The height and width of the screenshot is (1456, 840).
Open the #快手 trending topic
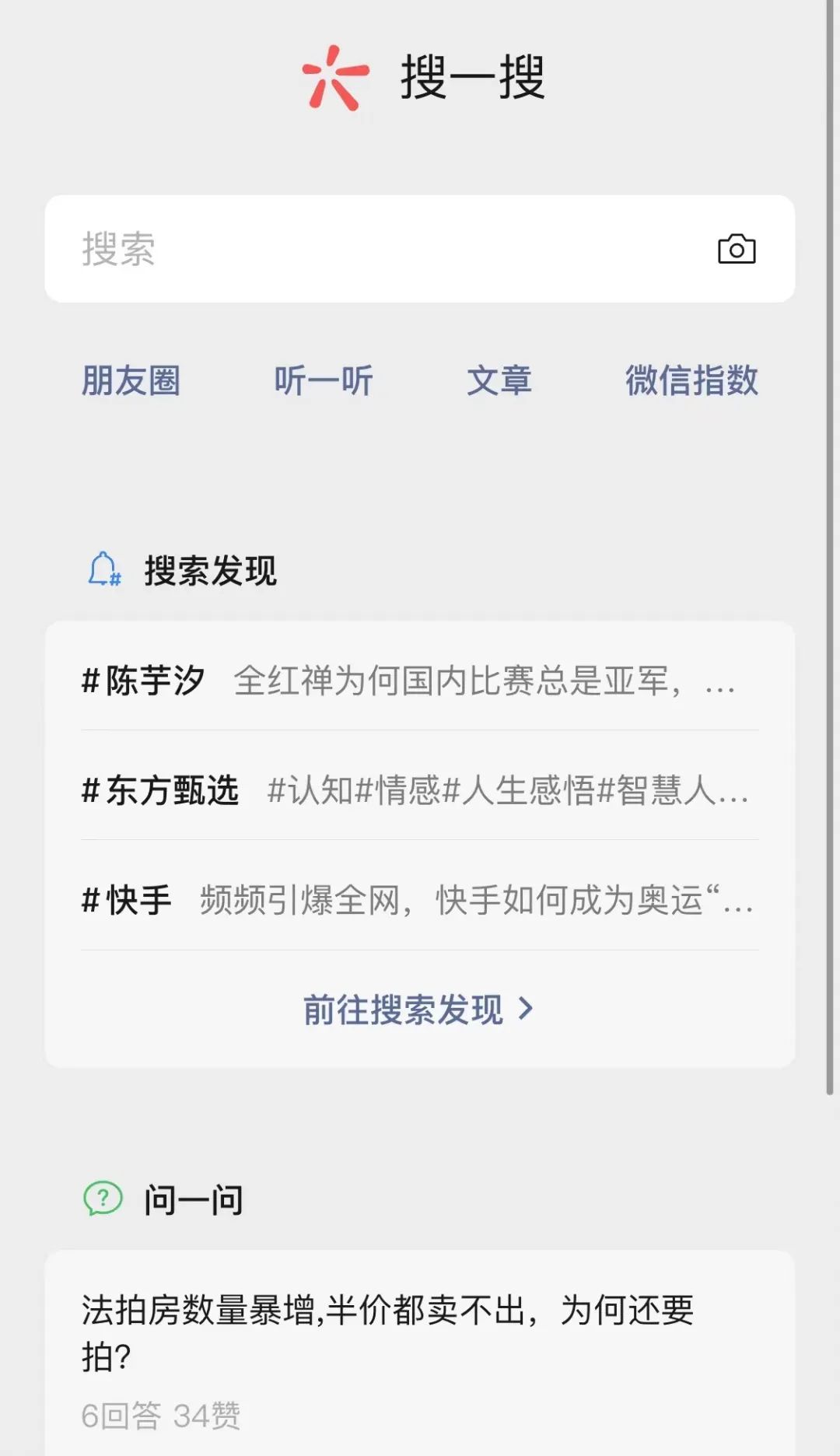418,900
